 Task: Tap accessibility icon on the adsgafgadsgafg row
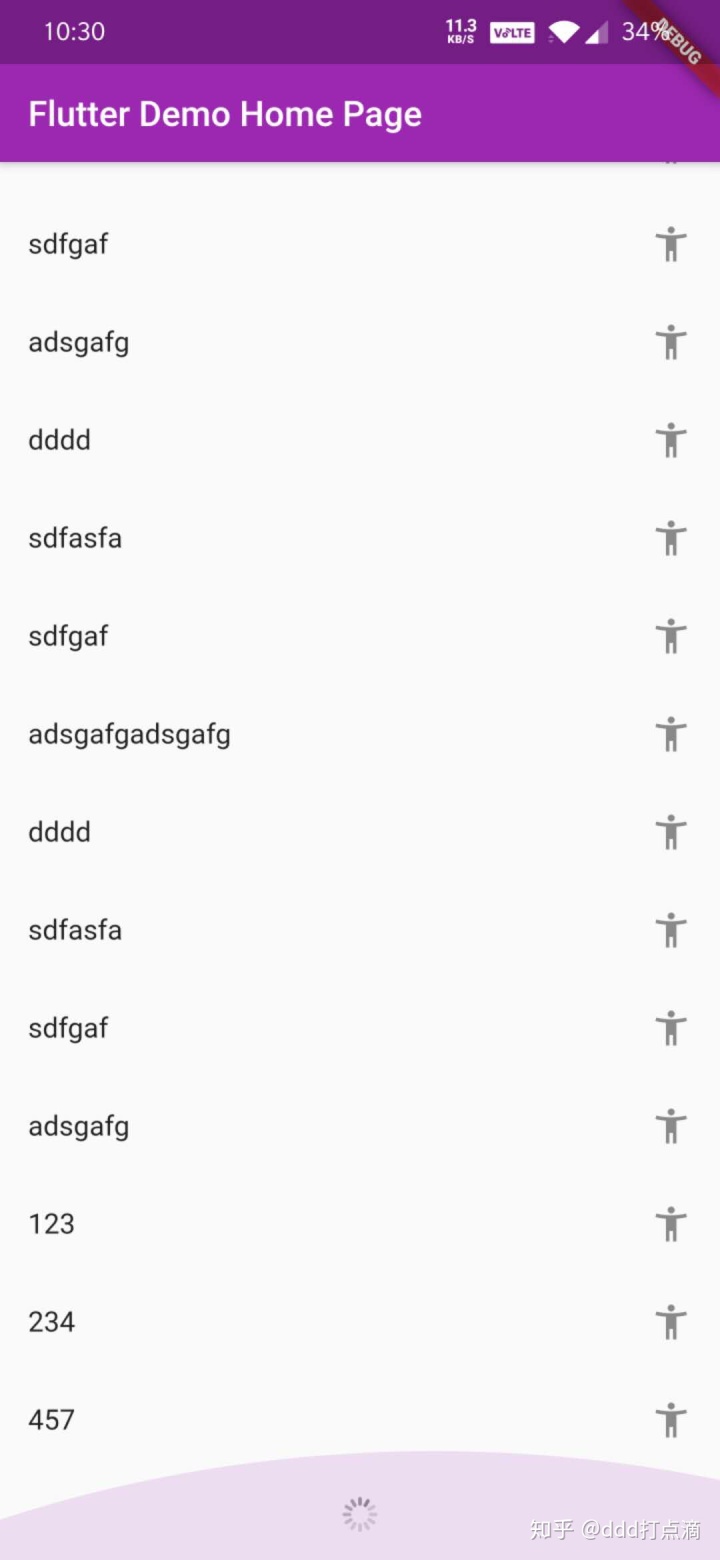[671, 734]
